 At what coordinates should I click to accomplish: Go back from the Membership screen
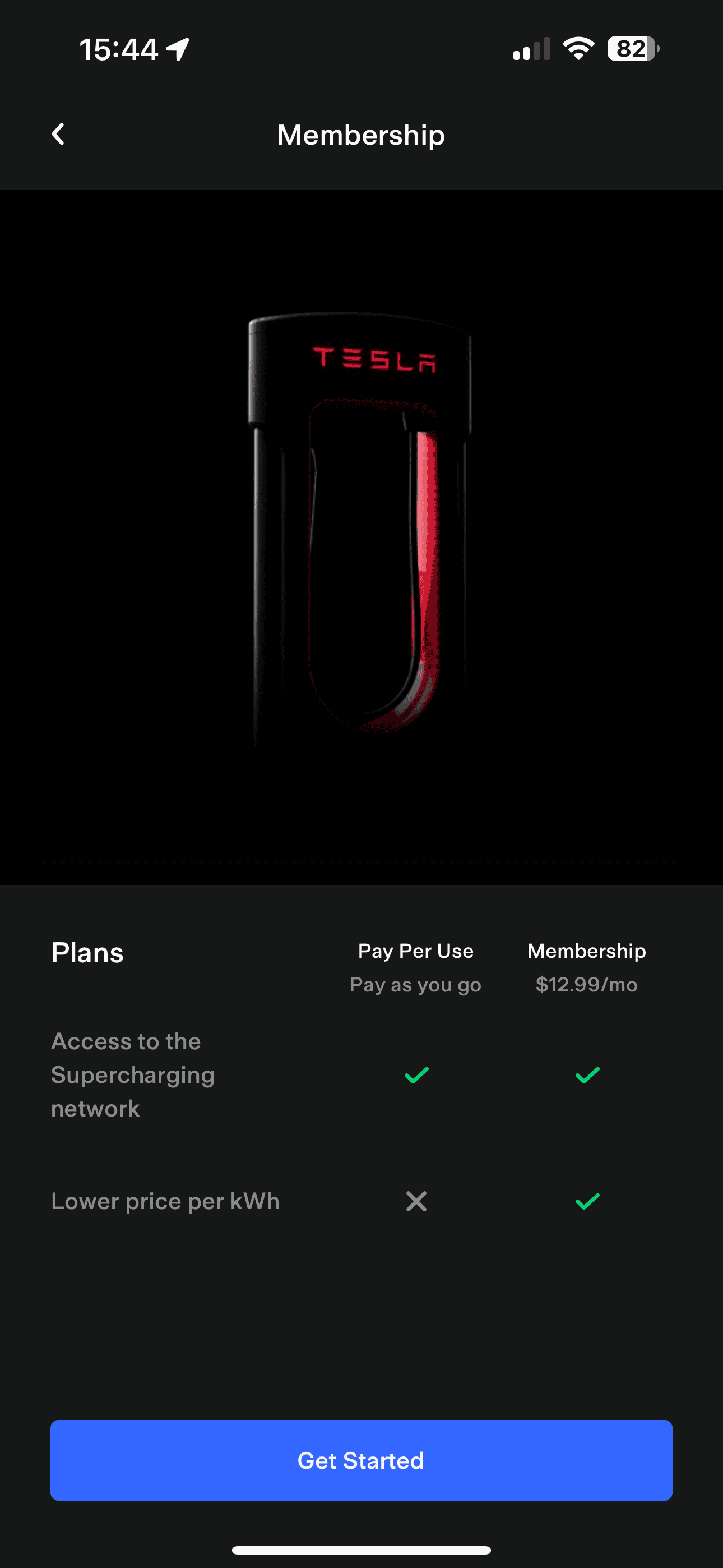pos(58,134)
